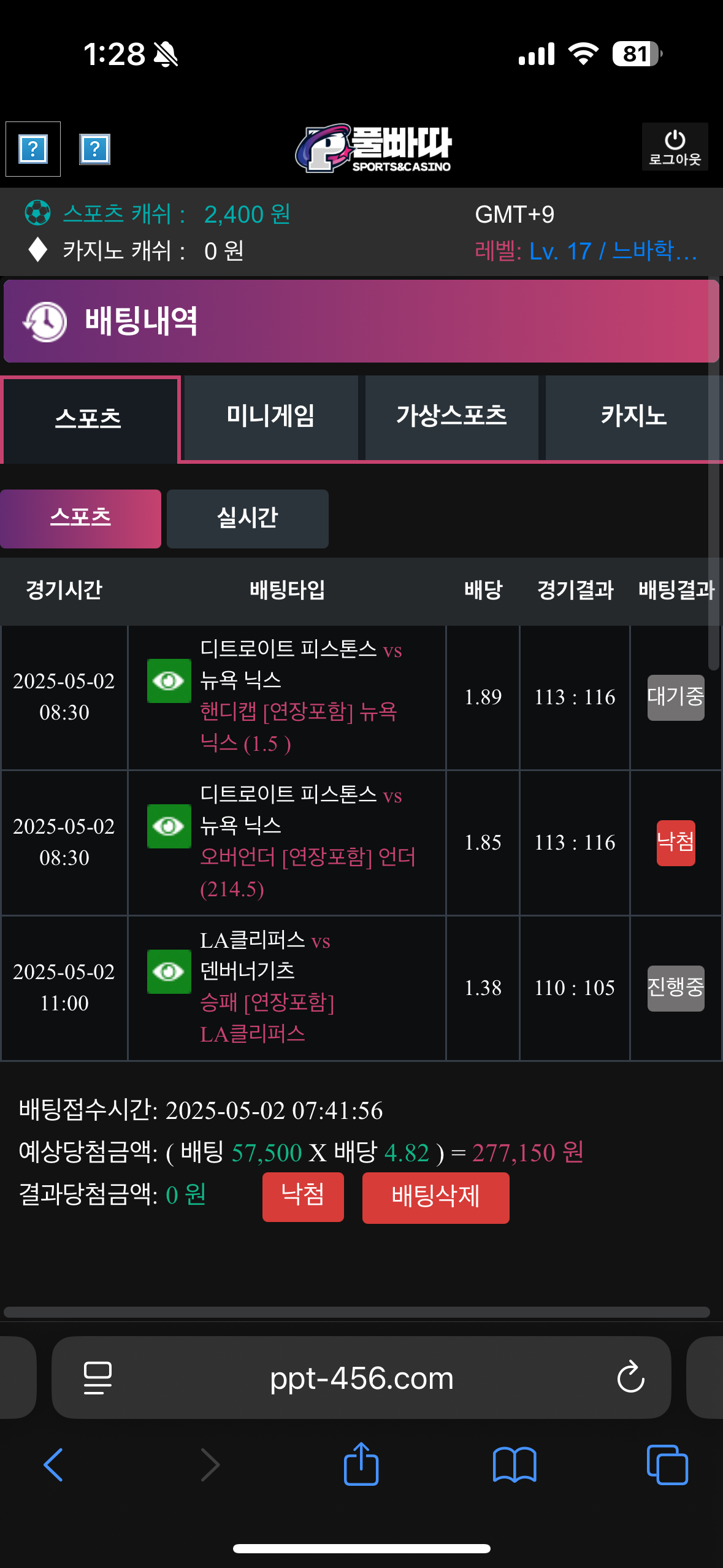Screen dimensions: 723x1568
Task: Open the page settings icon in address bar
Action: click(x=98, y=1378)
